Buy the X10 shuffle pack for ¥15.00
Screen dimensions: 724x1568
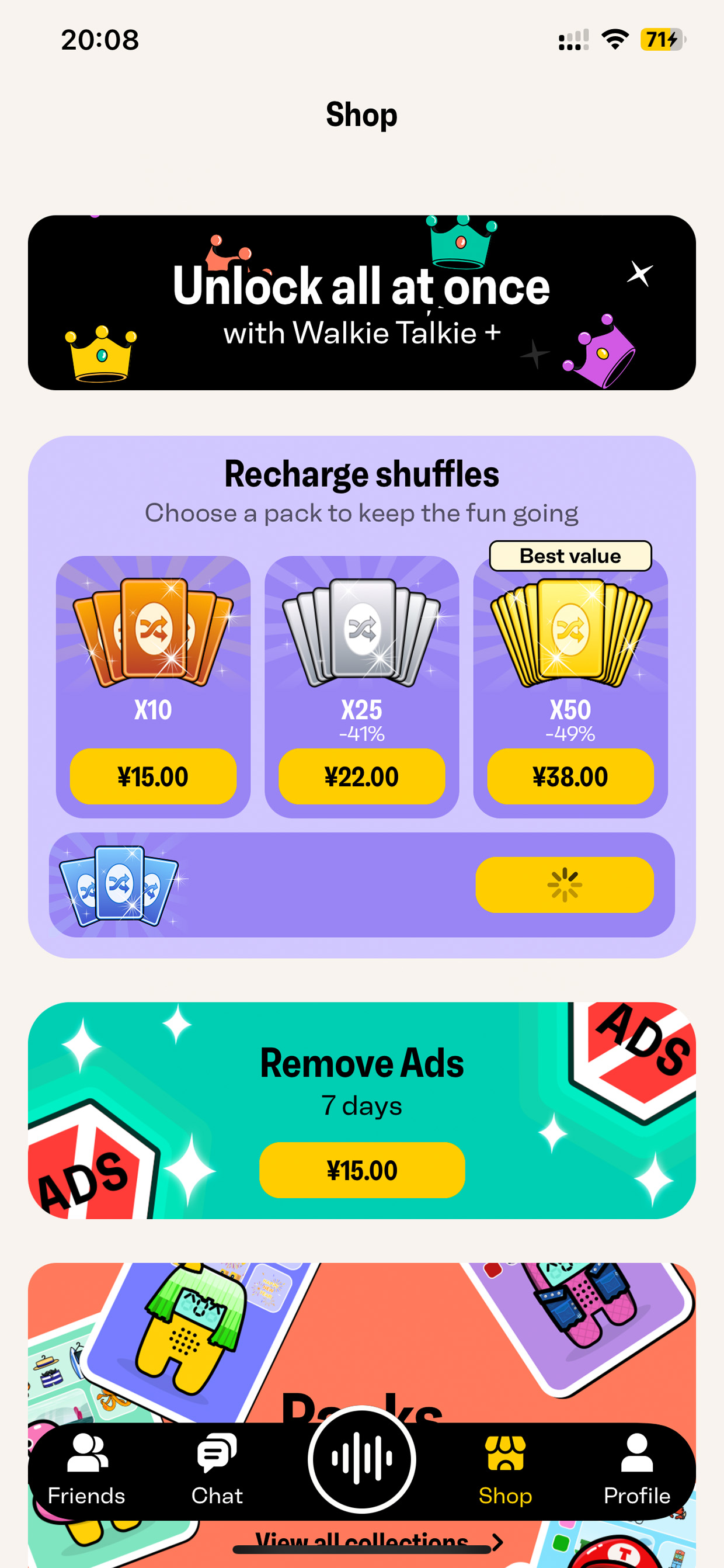pos(153,776)
